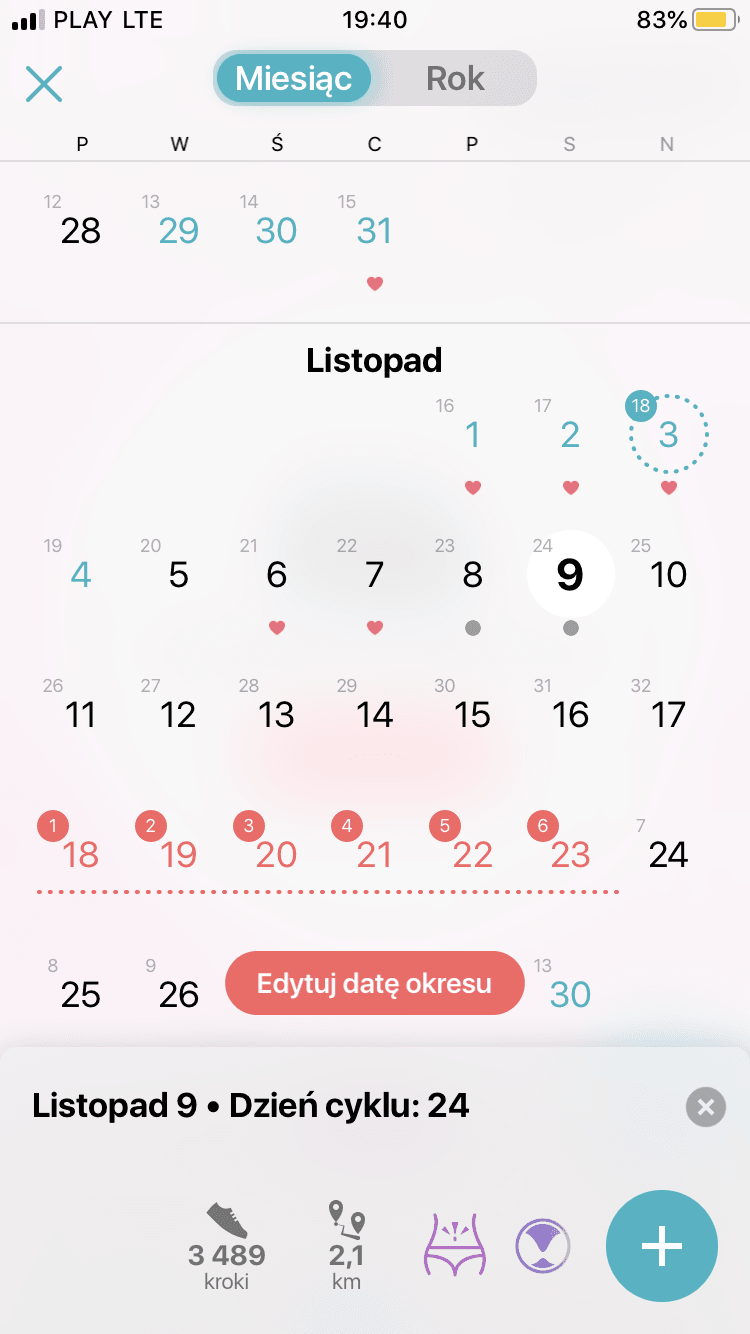Choose November 18, first period day
Screen dimensions: 750x1334
point(80,855)
